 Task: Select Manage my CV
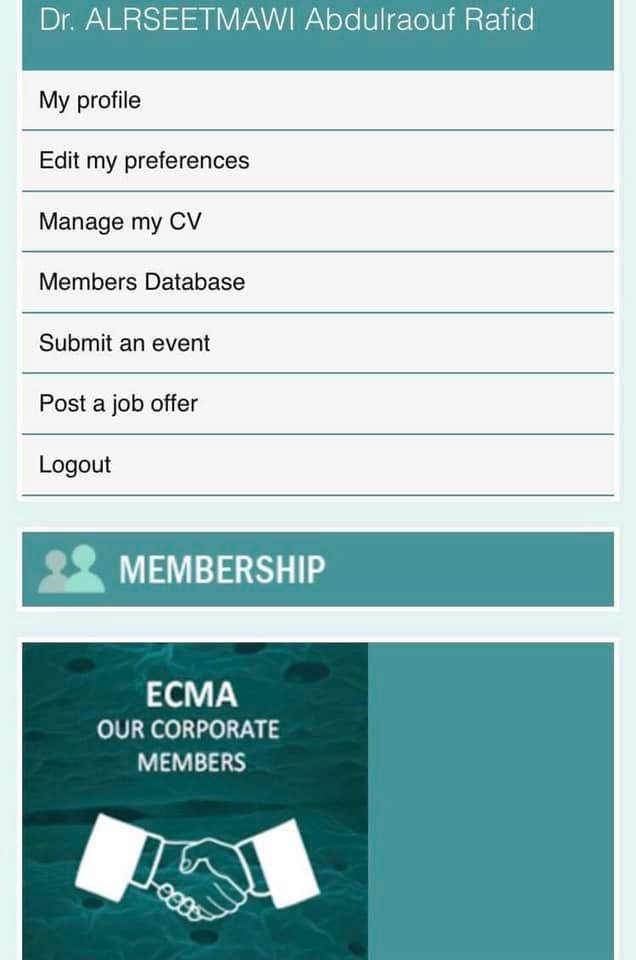[120, 222]
